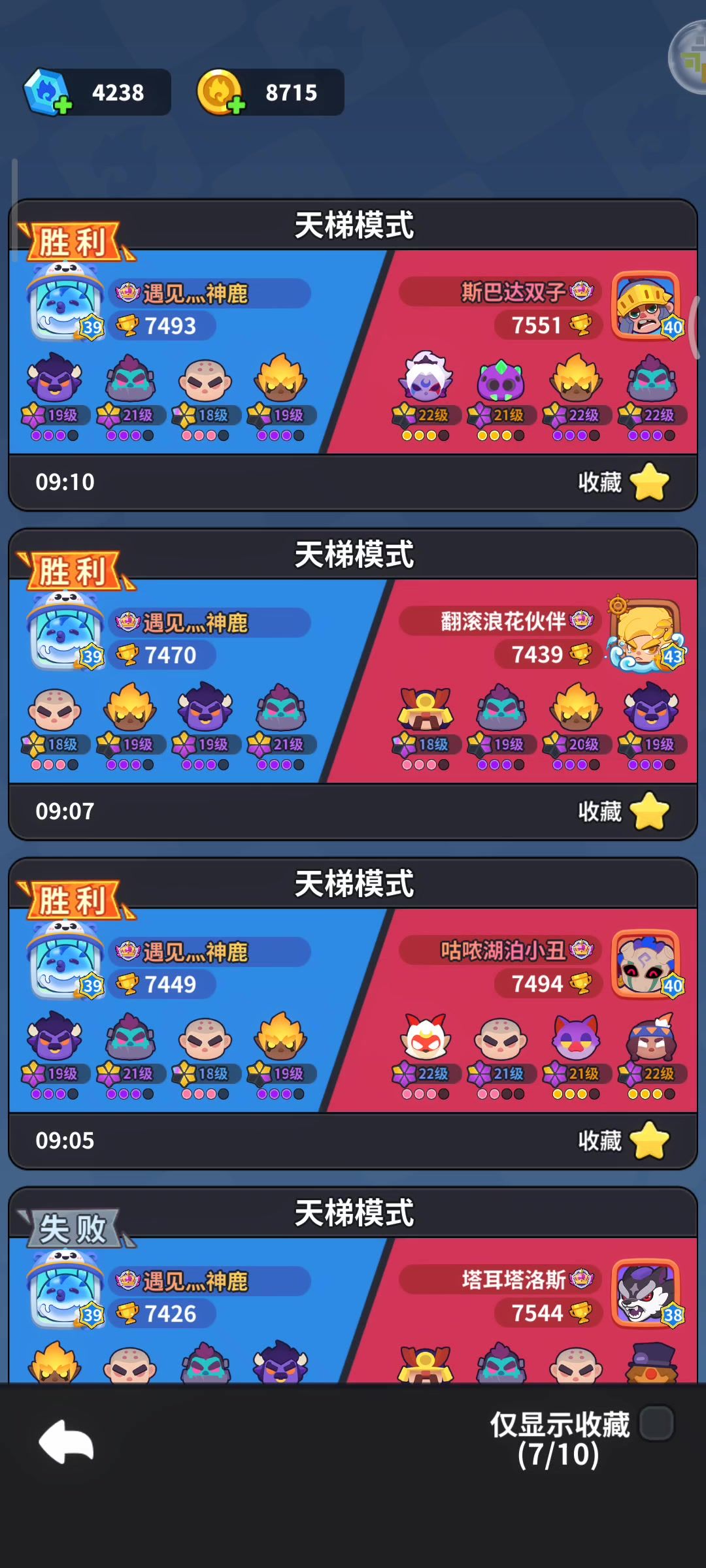The height and width of the screenshot is (1568, 706).
Task: View 咕哝湖泊小丑's player avatar
Action: pos(645,964)
